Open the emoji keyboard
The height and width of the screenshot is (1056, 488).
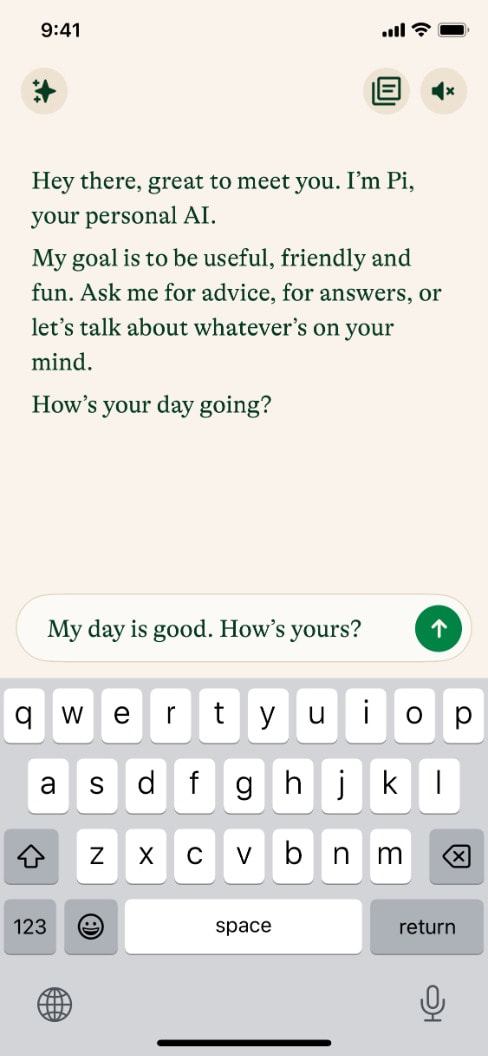click(x=91, y=927)
